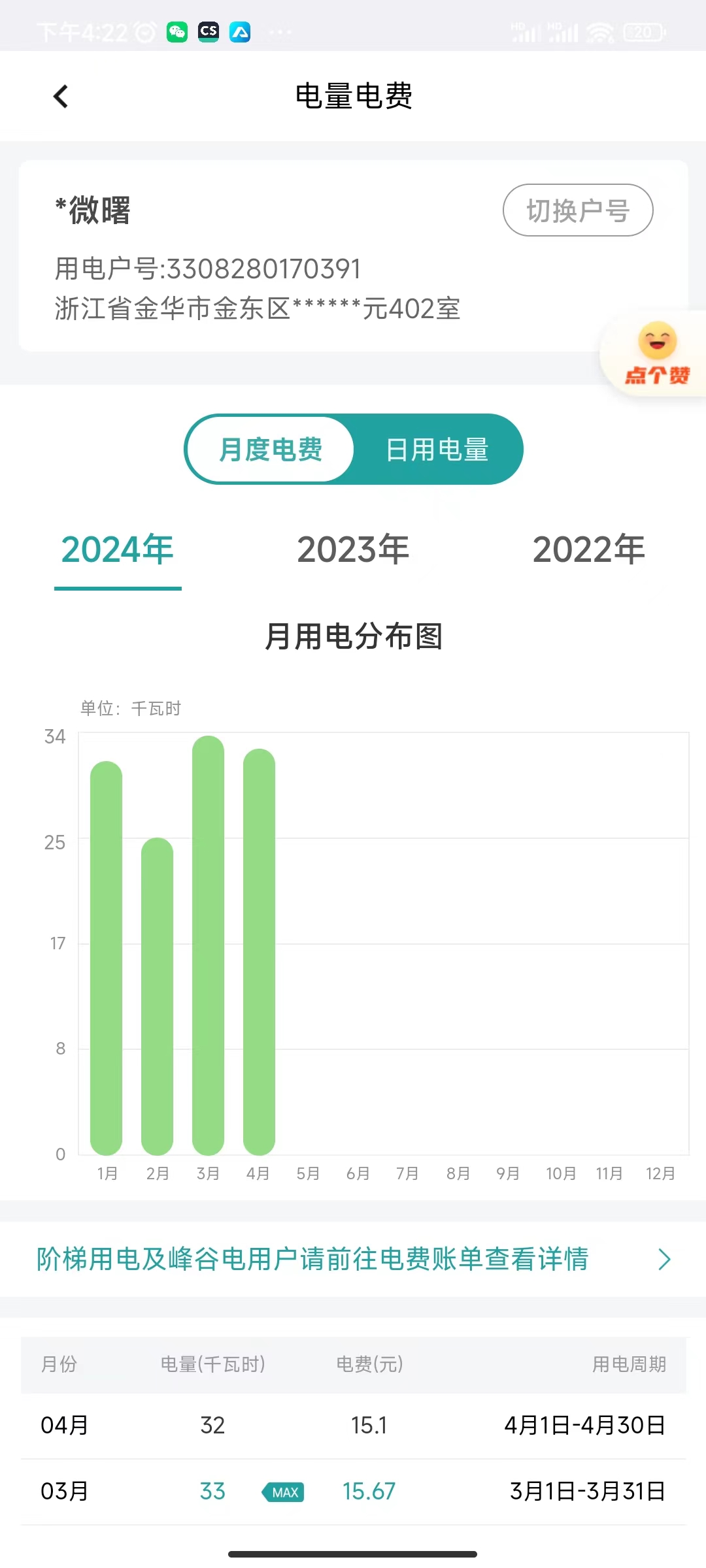Screen dimensions: 706x1568
Task: Tap the 3月 bar in the chart
Action: [208, 947]
